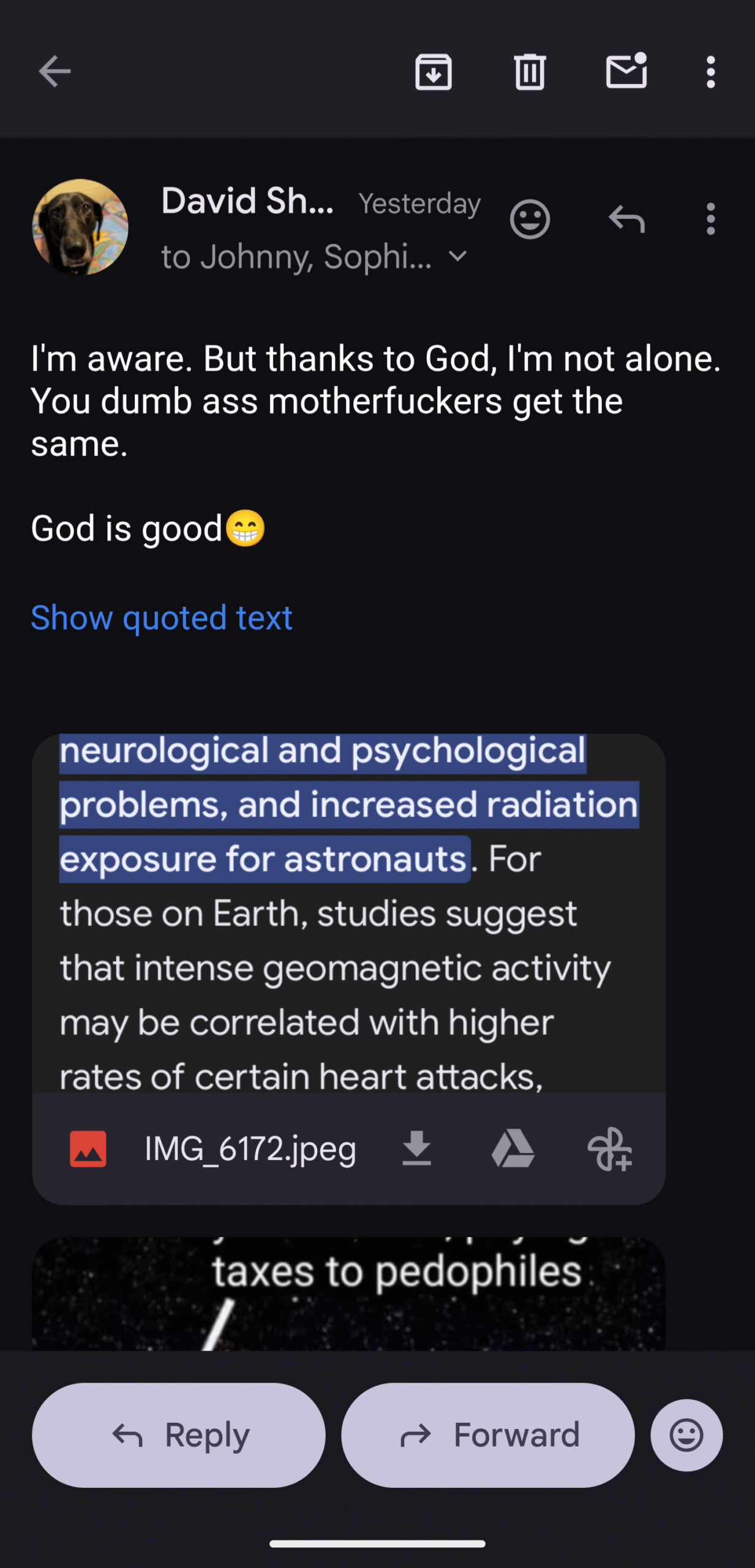Open message options next to reply arrow
The height and width of the screenshot is (1568, 755).
[710, 219]
